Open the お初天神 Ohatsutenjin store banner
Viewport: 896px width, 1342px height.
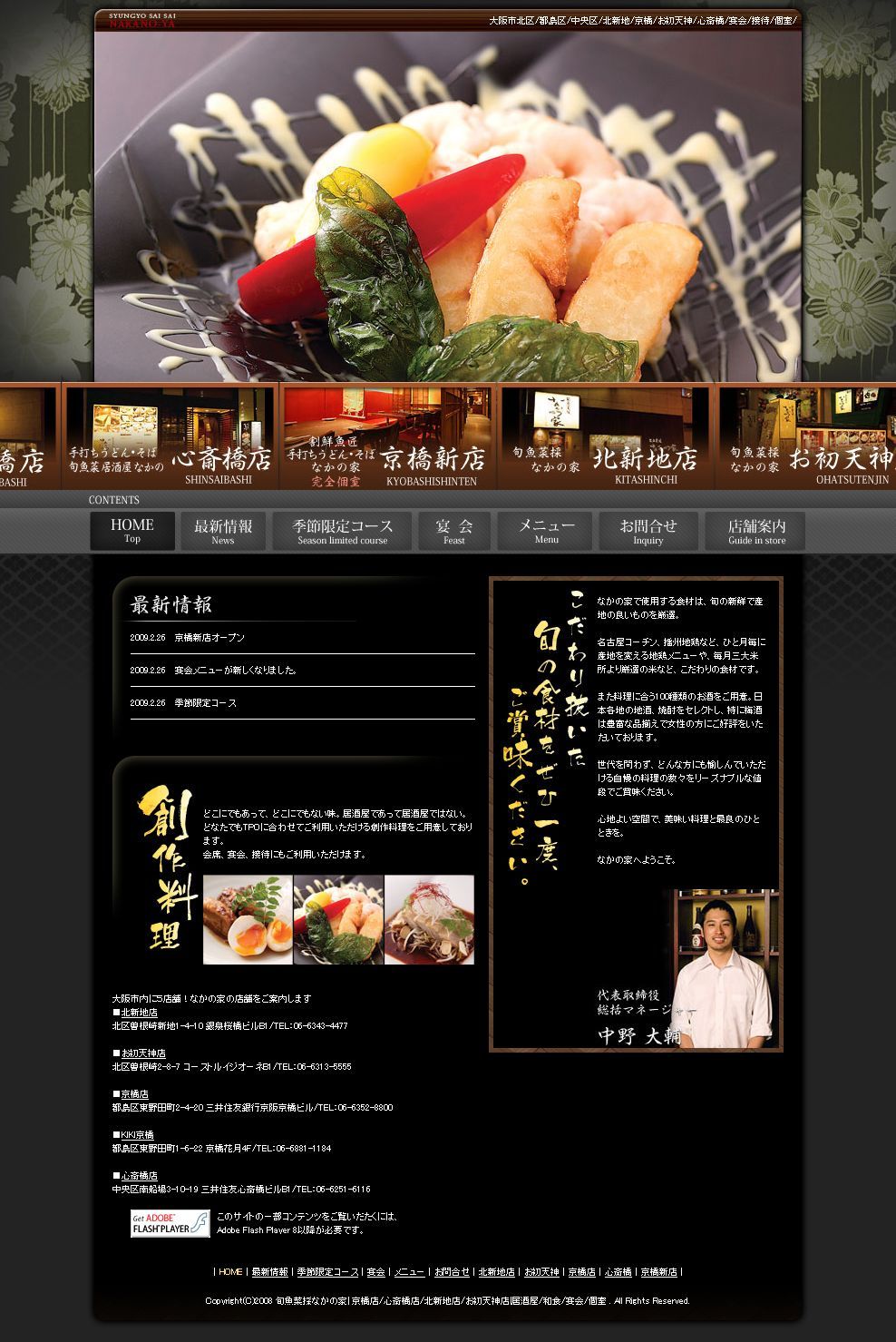coord(805,437)
